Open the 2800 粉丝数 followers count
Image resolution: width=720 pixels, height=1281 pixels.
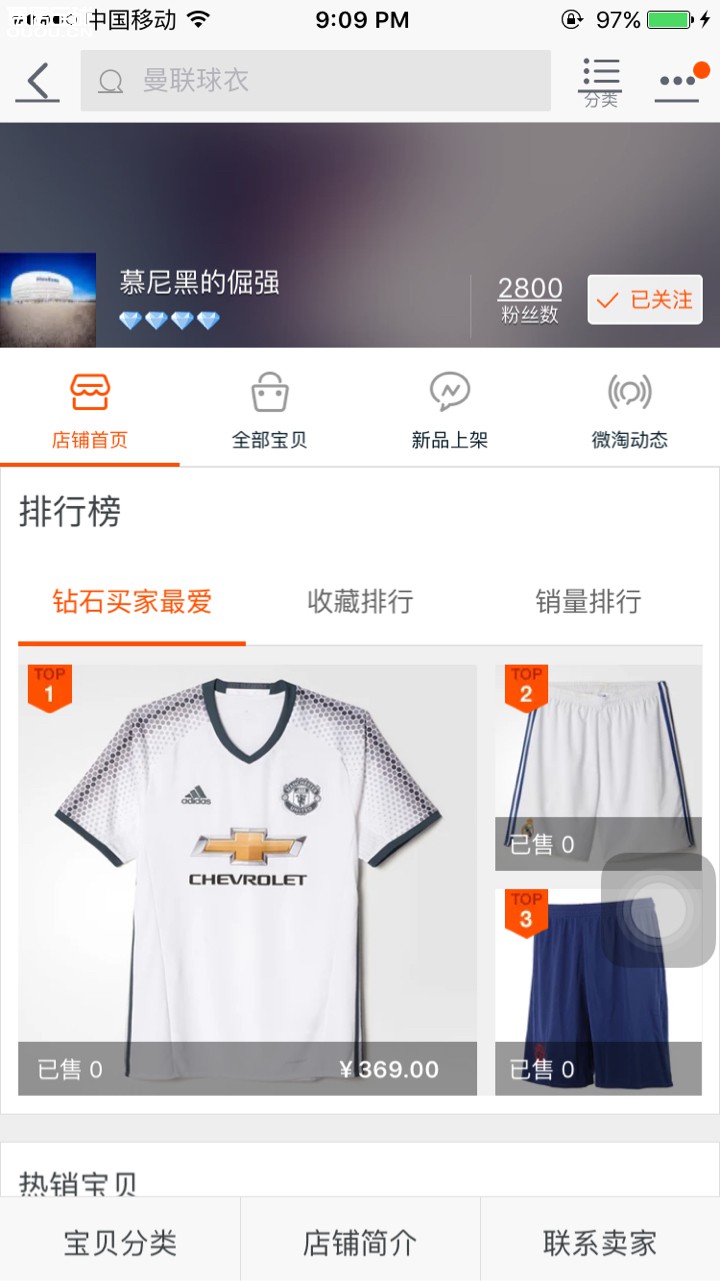[529, 296]
